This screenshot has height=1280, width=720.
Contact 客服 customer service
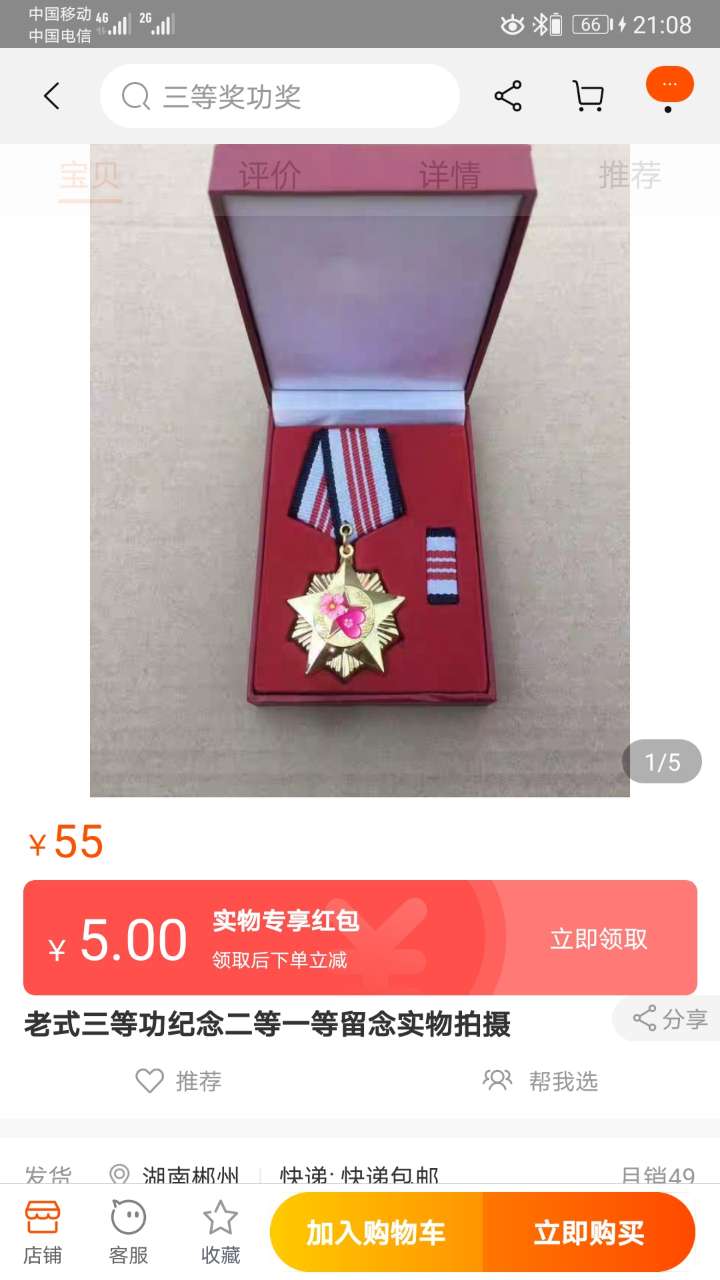click(128, 1233)
